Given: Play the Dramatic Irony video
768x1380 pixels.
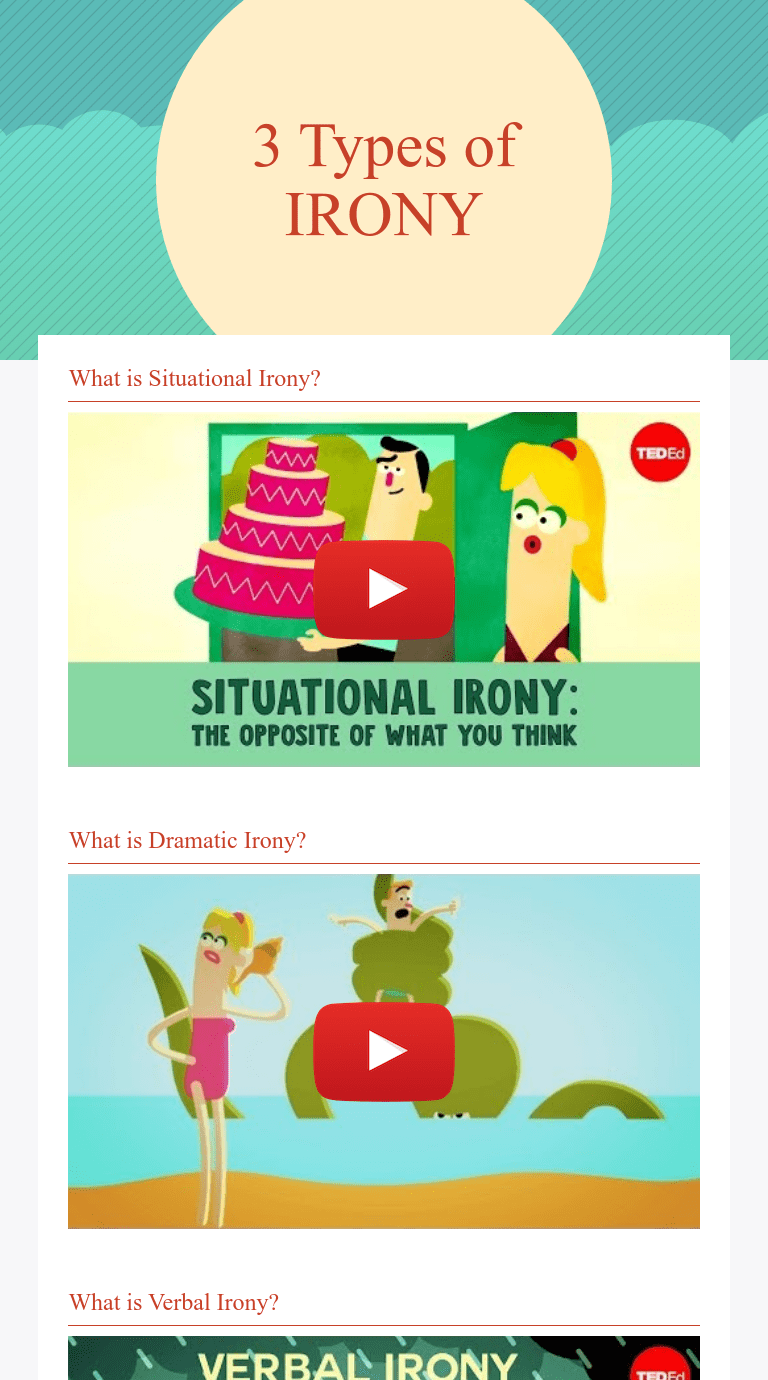Looking at the screenshot, I should [x=384, y=1051].
